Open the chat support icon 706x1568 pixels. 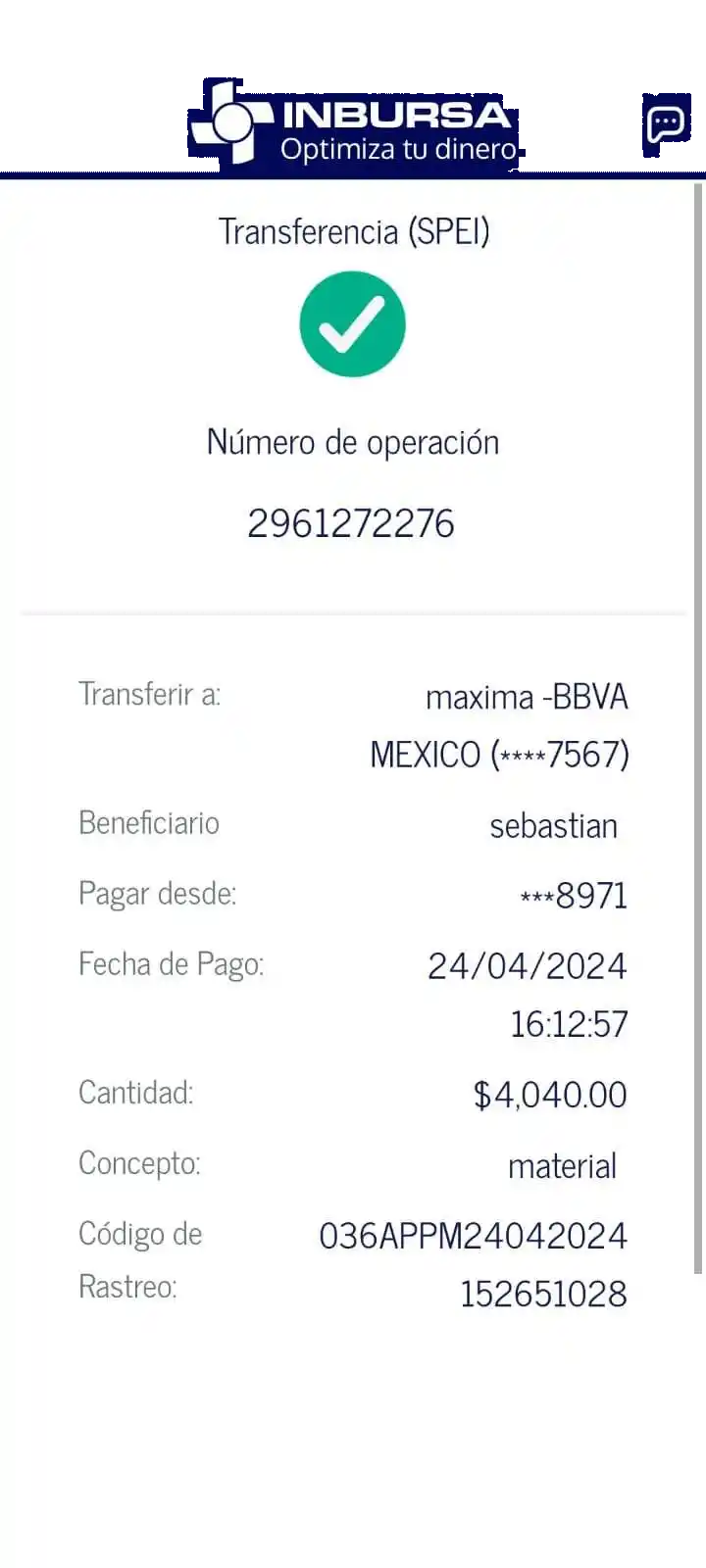pos(666,124)
